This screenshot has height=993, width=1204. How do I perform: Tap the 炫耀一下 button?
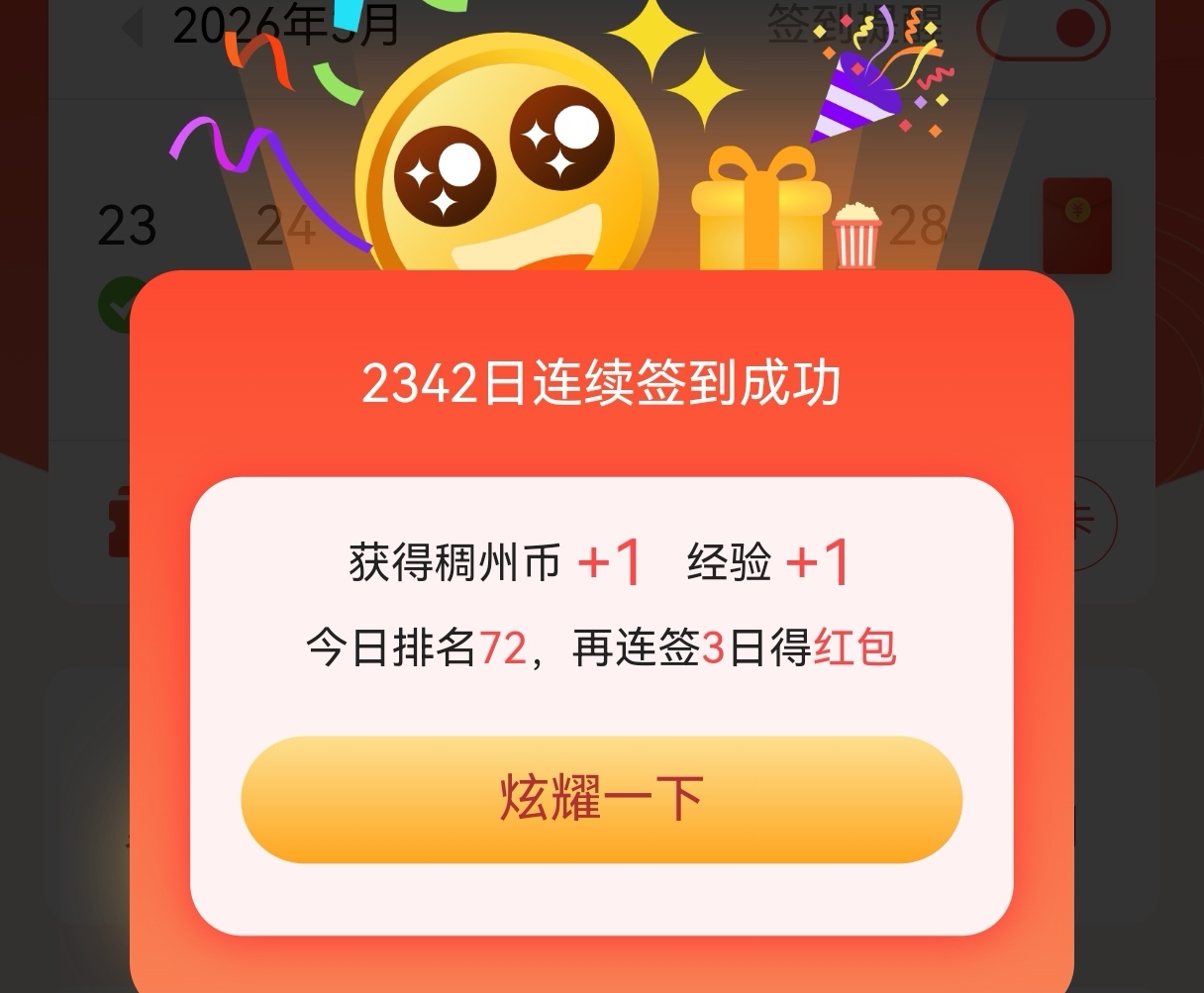point(601,799)
